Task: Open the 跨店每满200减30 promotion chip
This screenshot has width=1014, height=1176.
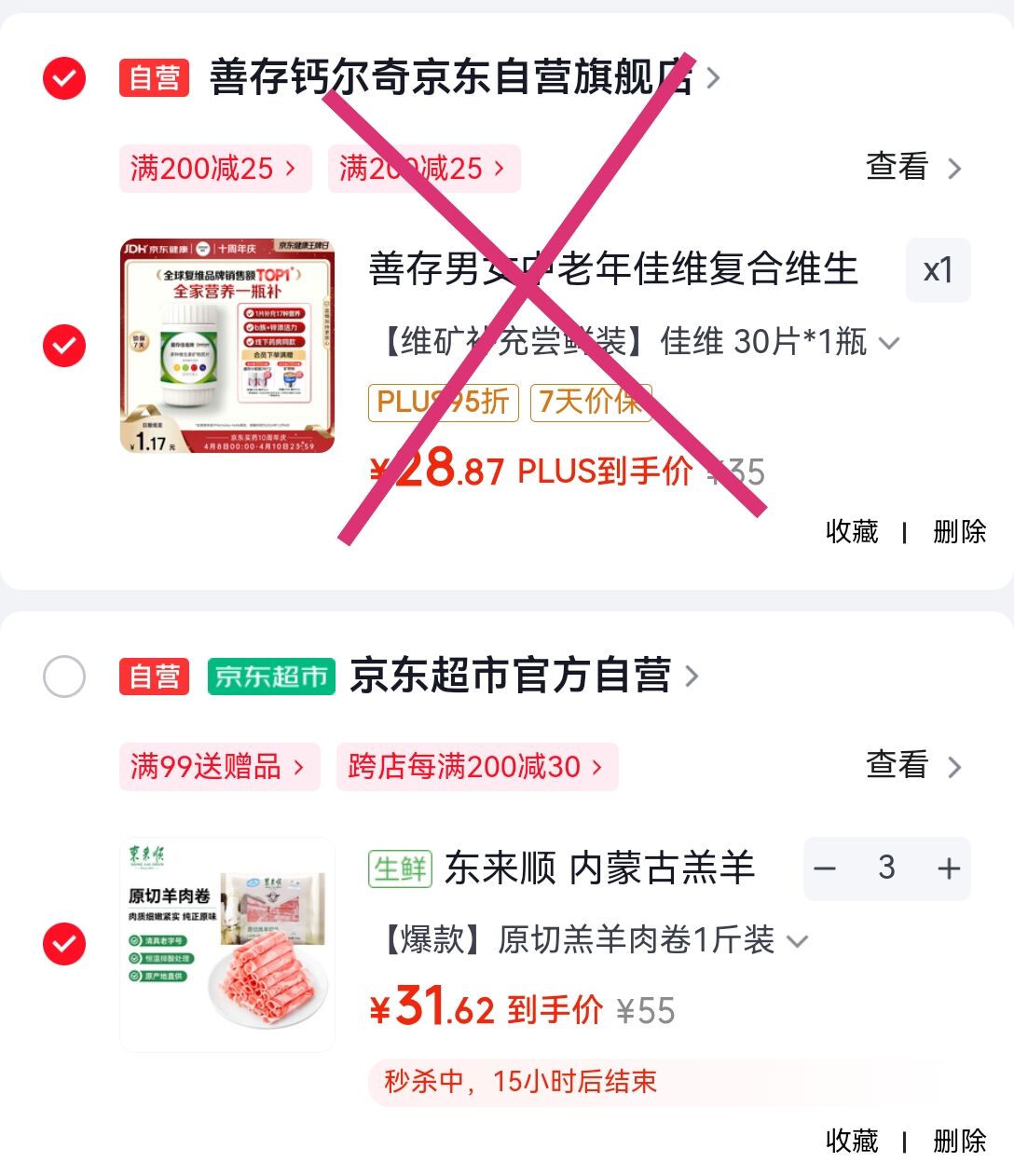Action: pos(476,767)
